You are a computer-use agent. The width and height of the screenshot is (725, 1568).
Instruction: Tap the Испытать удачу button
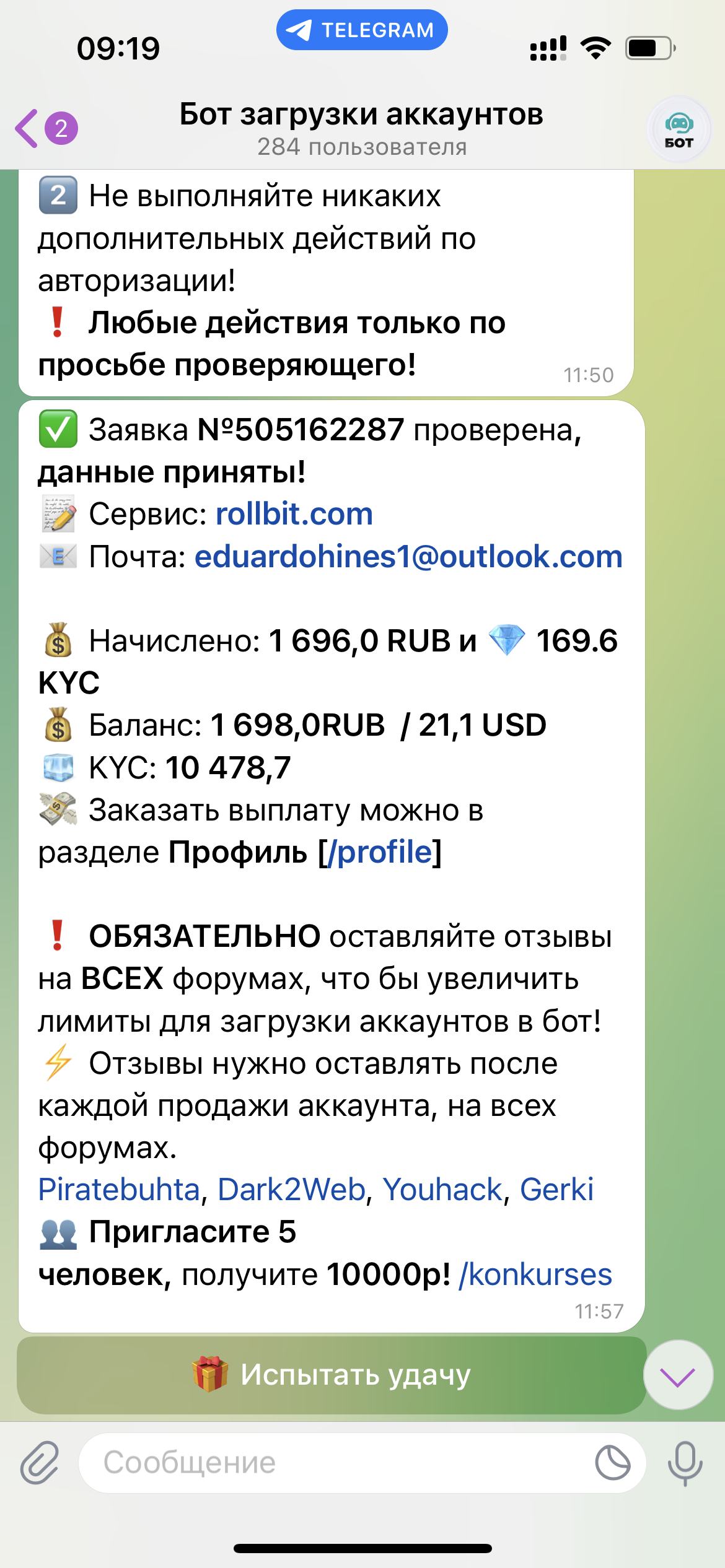[332, 1375]
